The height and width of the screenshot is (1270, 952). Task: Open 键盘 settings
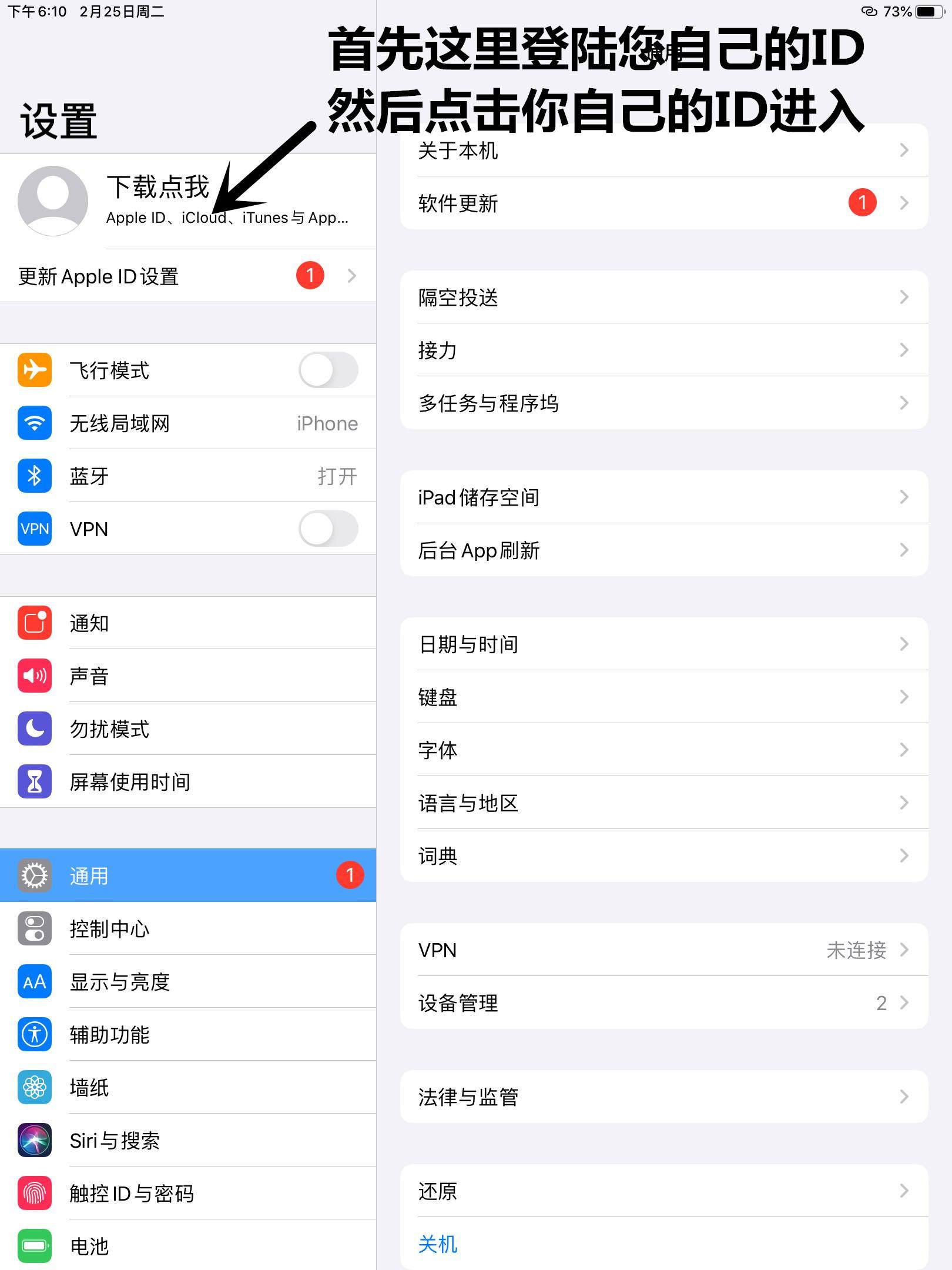(664, 697)
